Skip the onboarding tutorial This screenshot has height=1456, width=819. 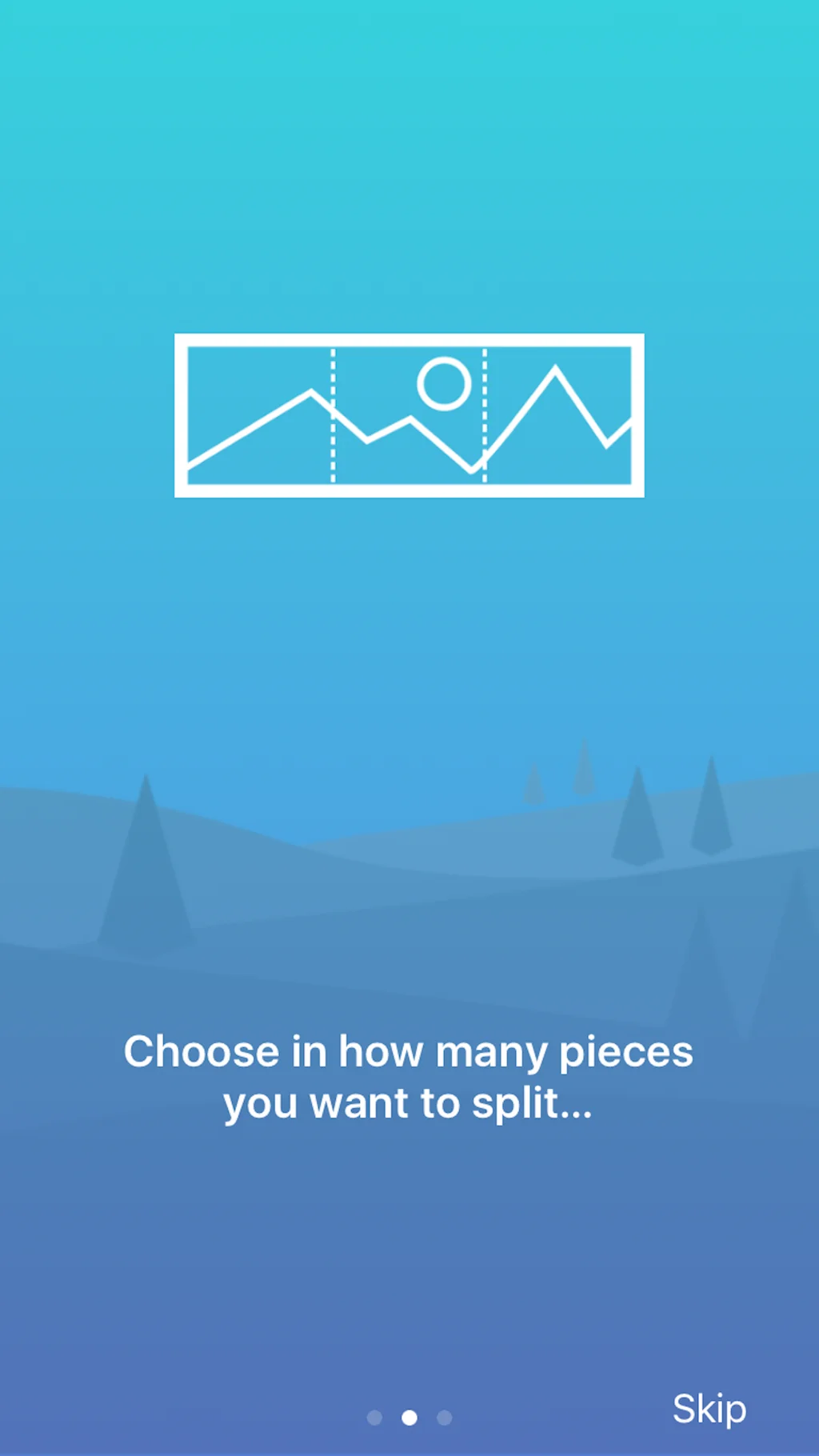click(709, 1409)
